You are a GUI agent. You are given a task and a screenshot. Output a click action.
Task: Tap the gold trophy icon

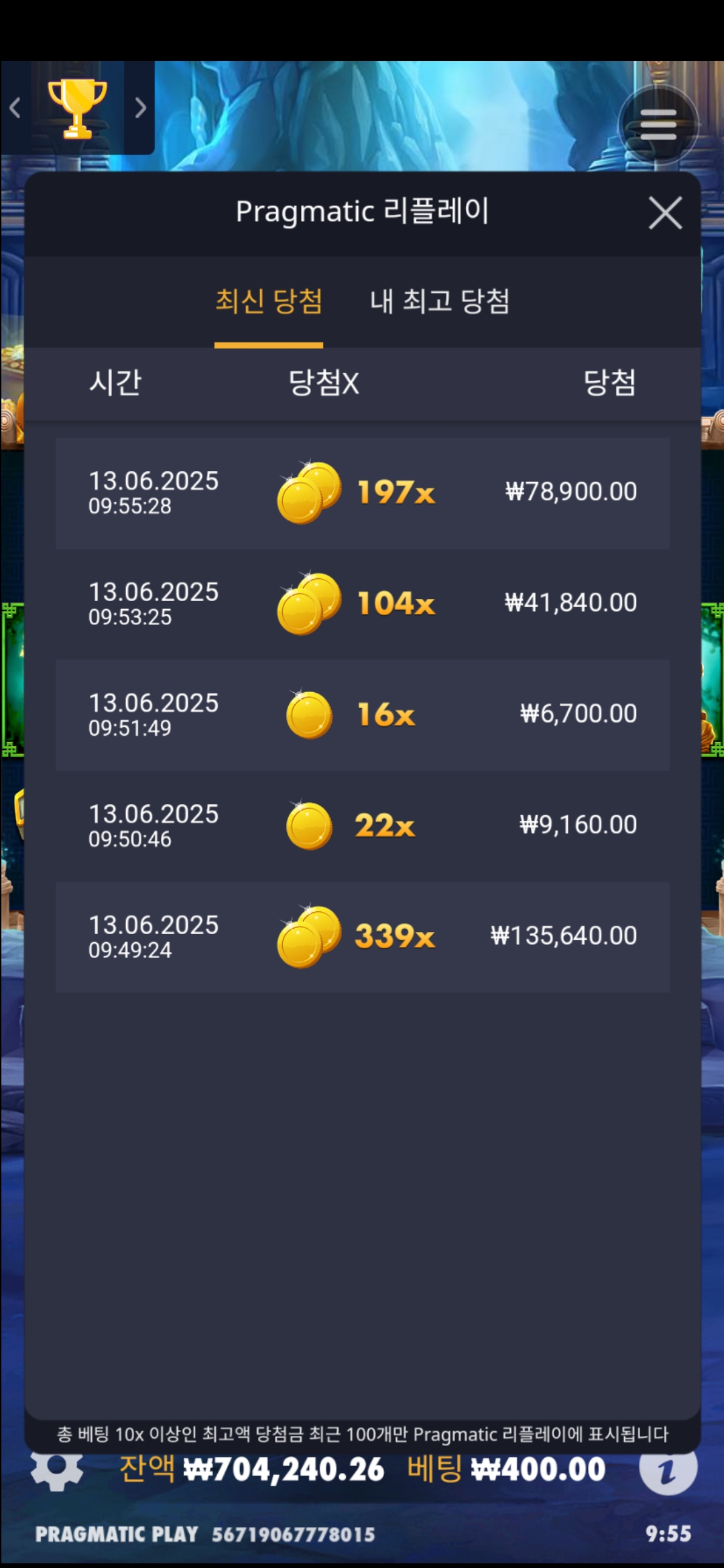click(77, 108)
